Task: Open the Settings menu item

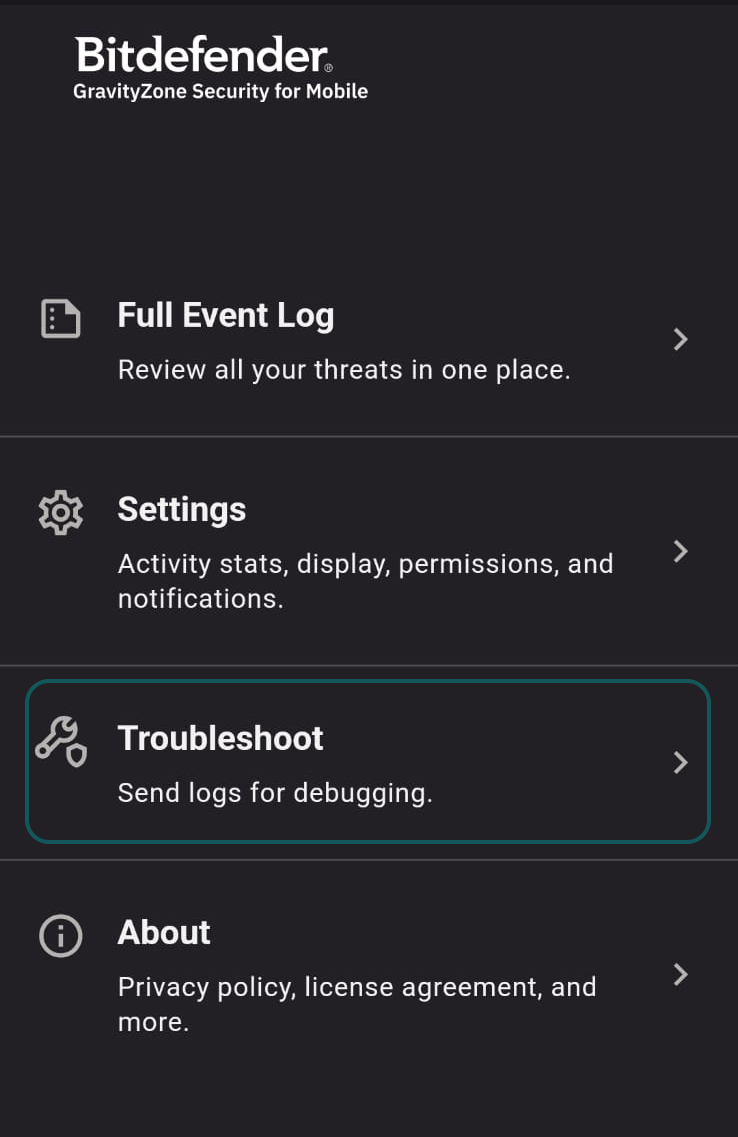Action: [x=182, y=510]
